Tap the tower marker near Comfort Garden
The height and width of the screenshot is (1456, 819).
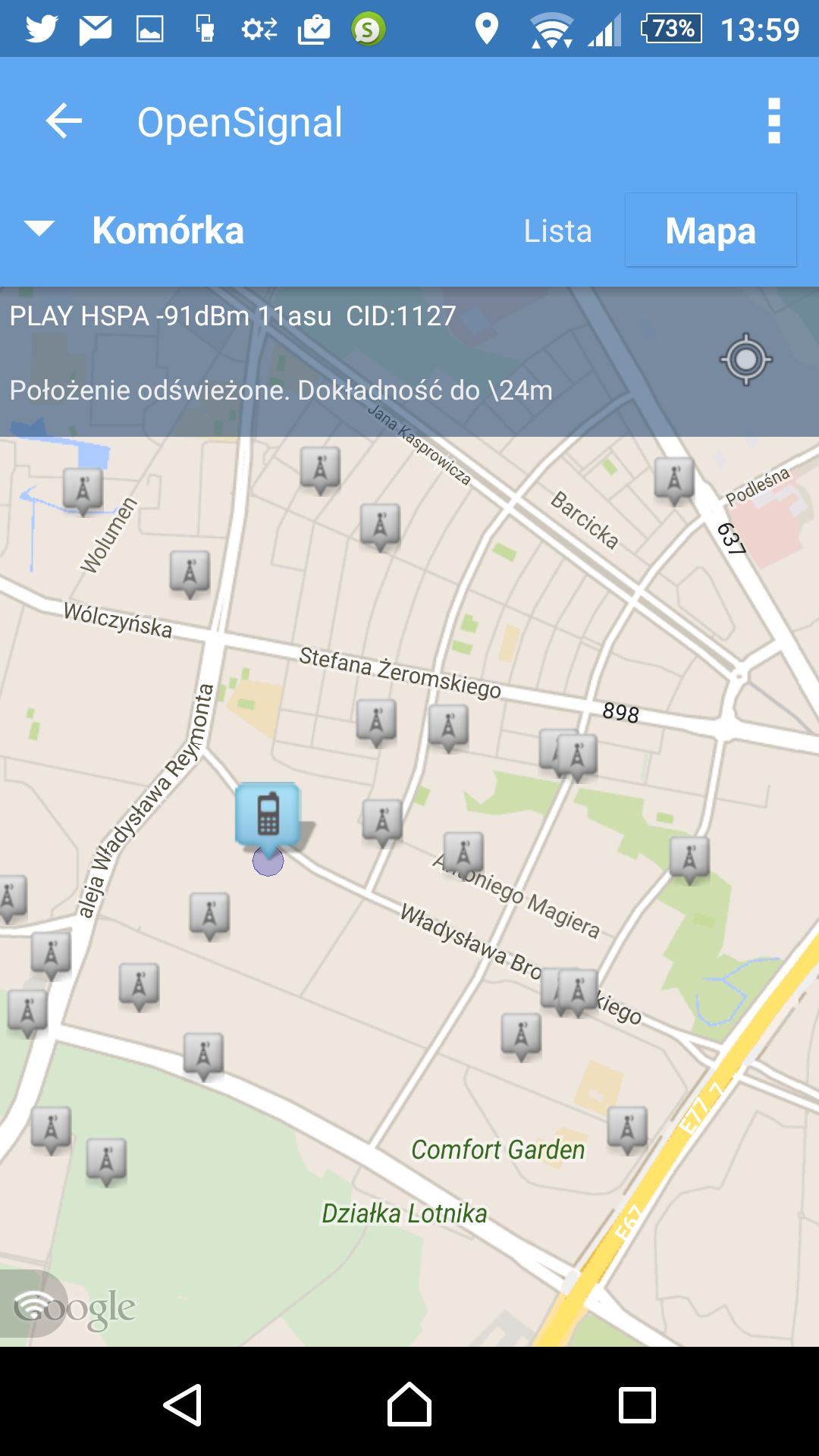pyautogui.click(x=627, y=1130)
